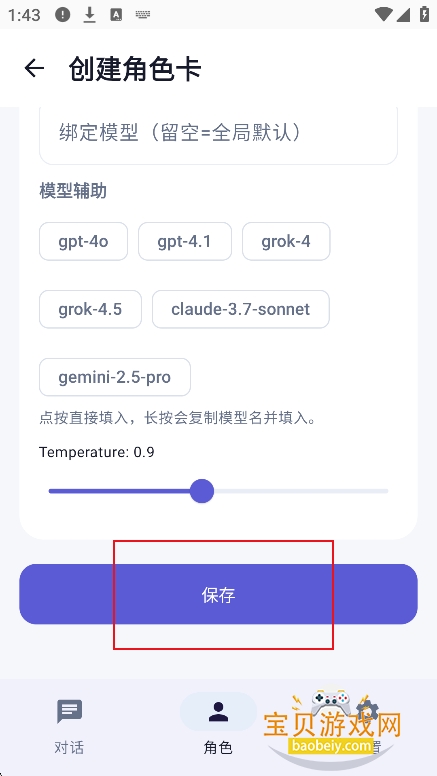Switch to the 对话 tab
The width and height of the screenshot is (437, 776).
pyautogui.click(x=69, y=726)
